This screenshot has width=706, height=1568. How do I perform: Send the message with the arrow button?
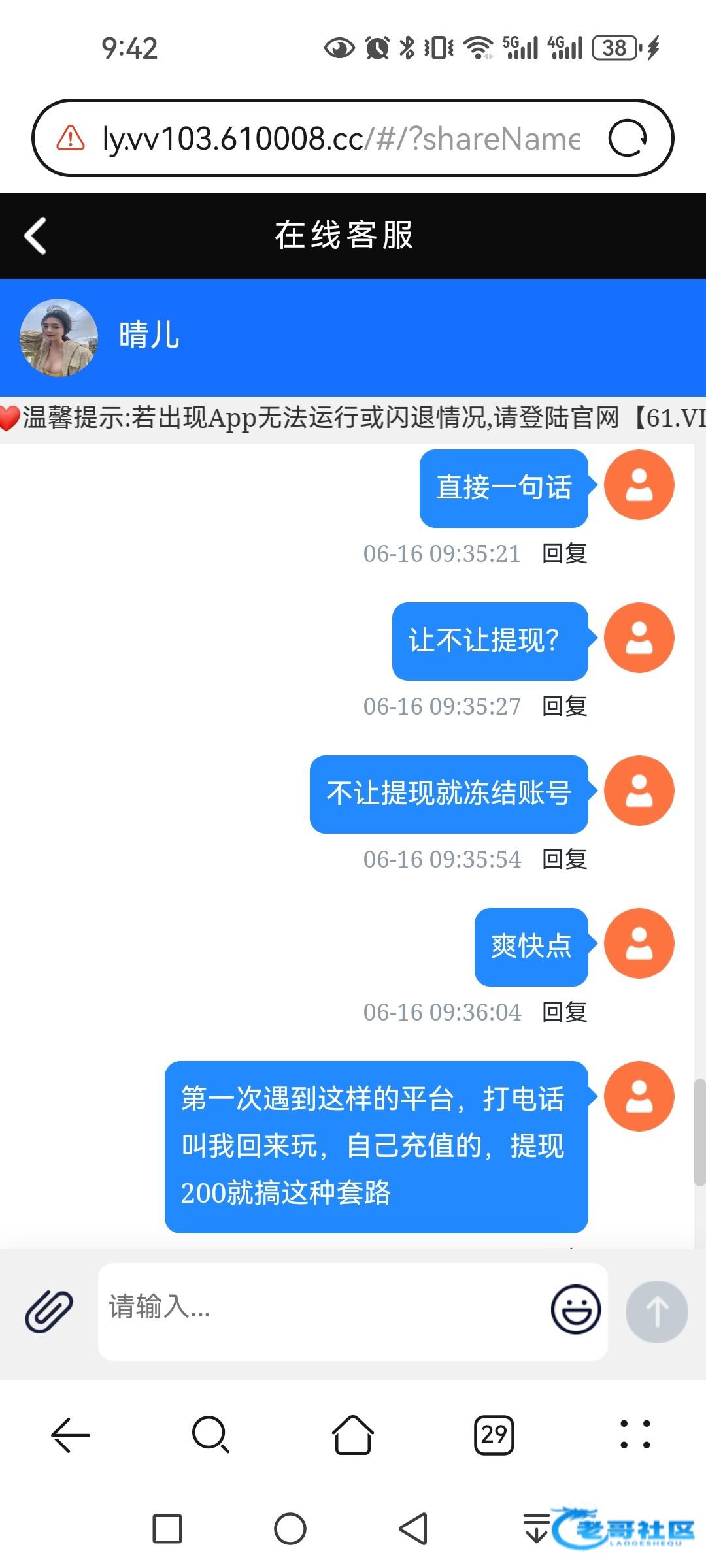point(656,1311)
